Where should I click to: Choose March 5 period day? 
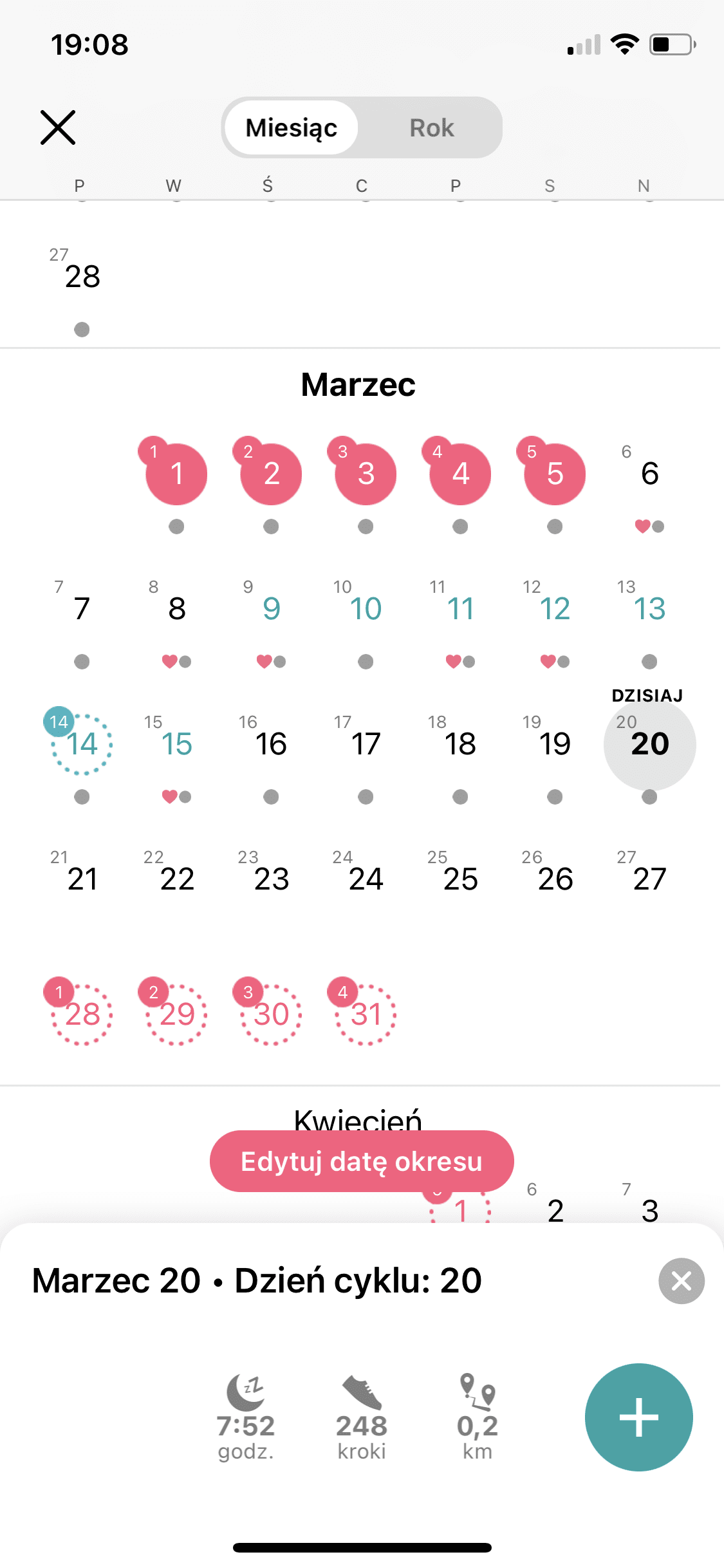coord(555,474)
